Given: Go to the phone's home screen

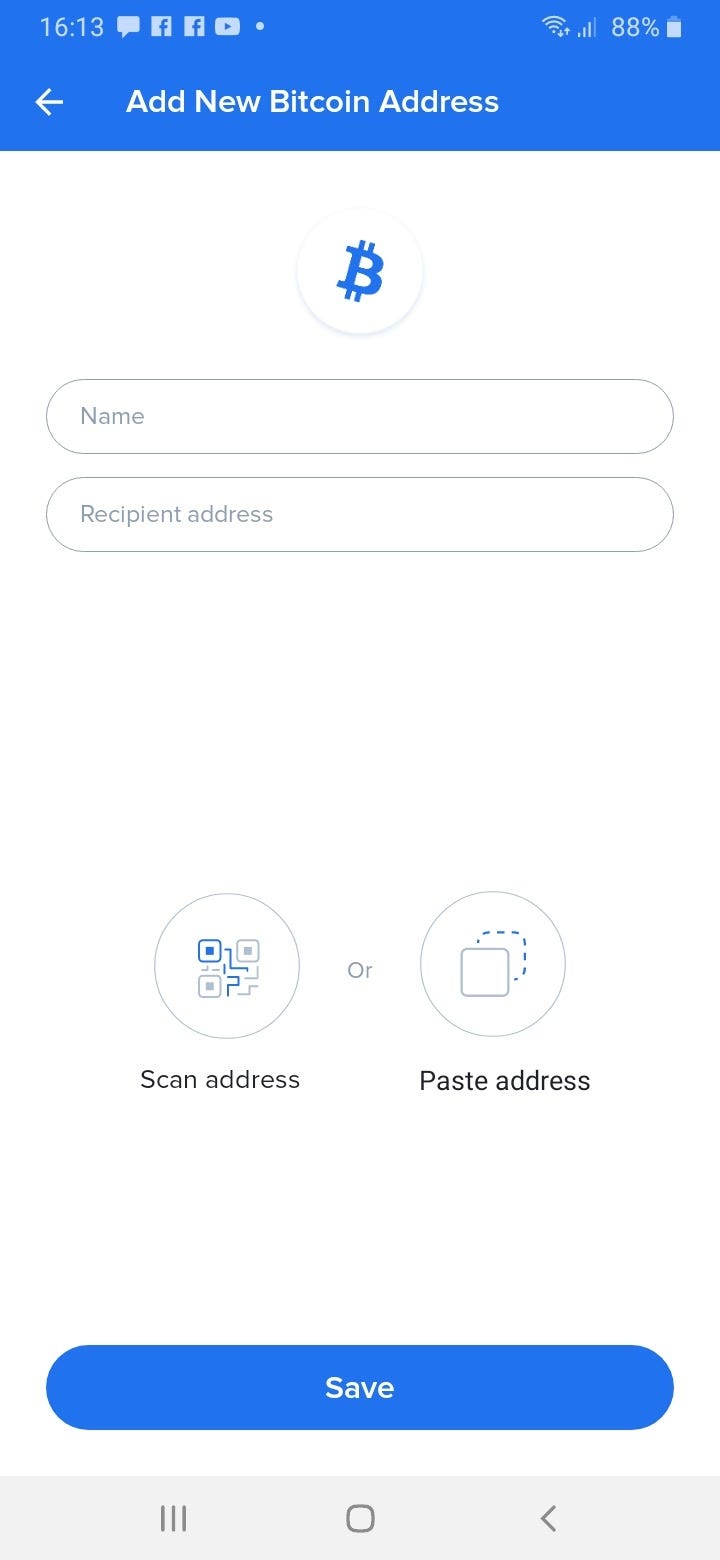Looking at the screenshot, I should coord(360,1518).
